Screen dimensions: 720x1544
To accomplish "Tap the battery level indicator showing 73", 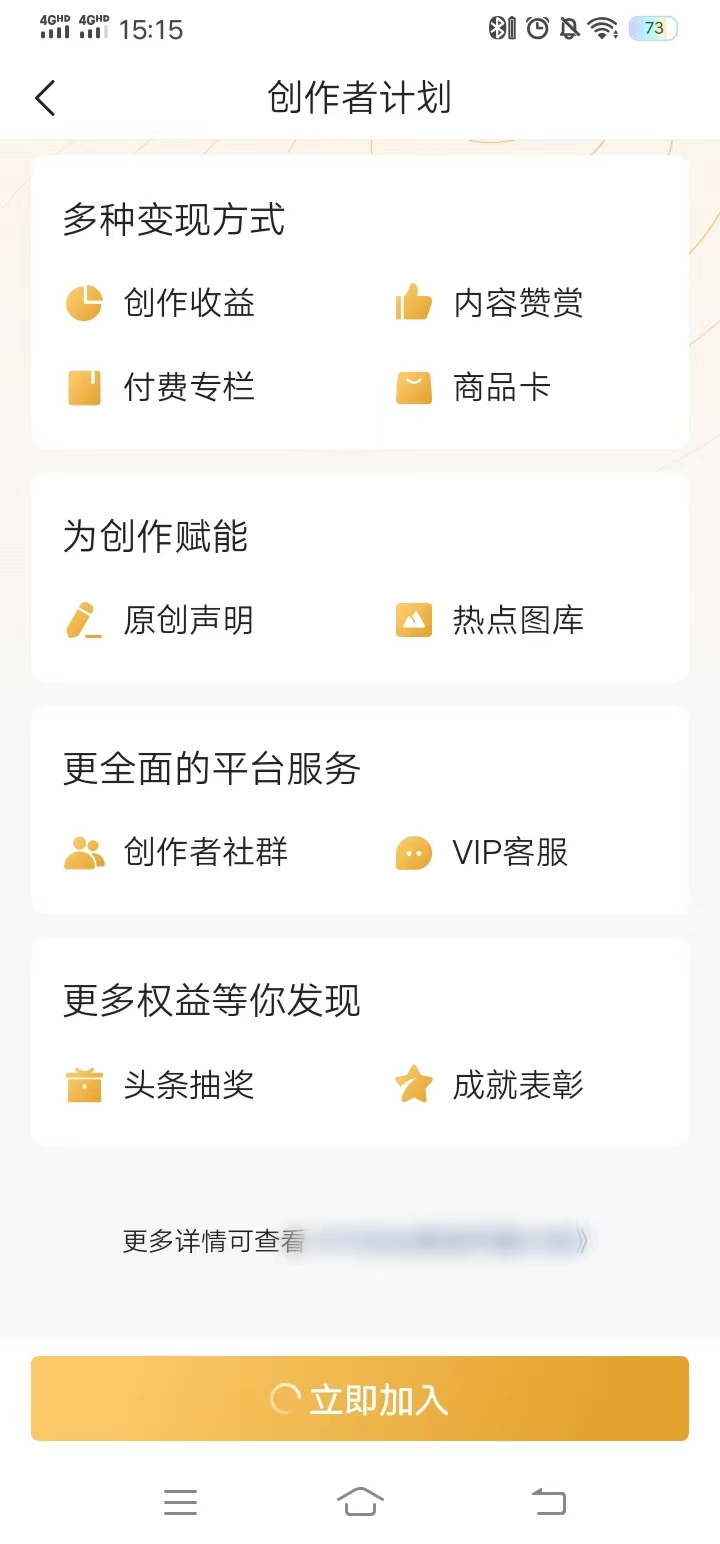I will pyautogui.click(x=654, y=29).
